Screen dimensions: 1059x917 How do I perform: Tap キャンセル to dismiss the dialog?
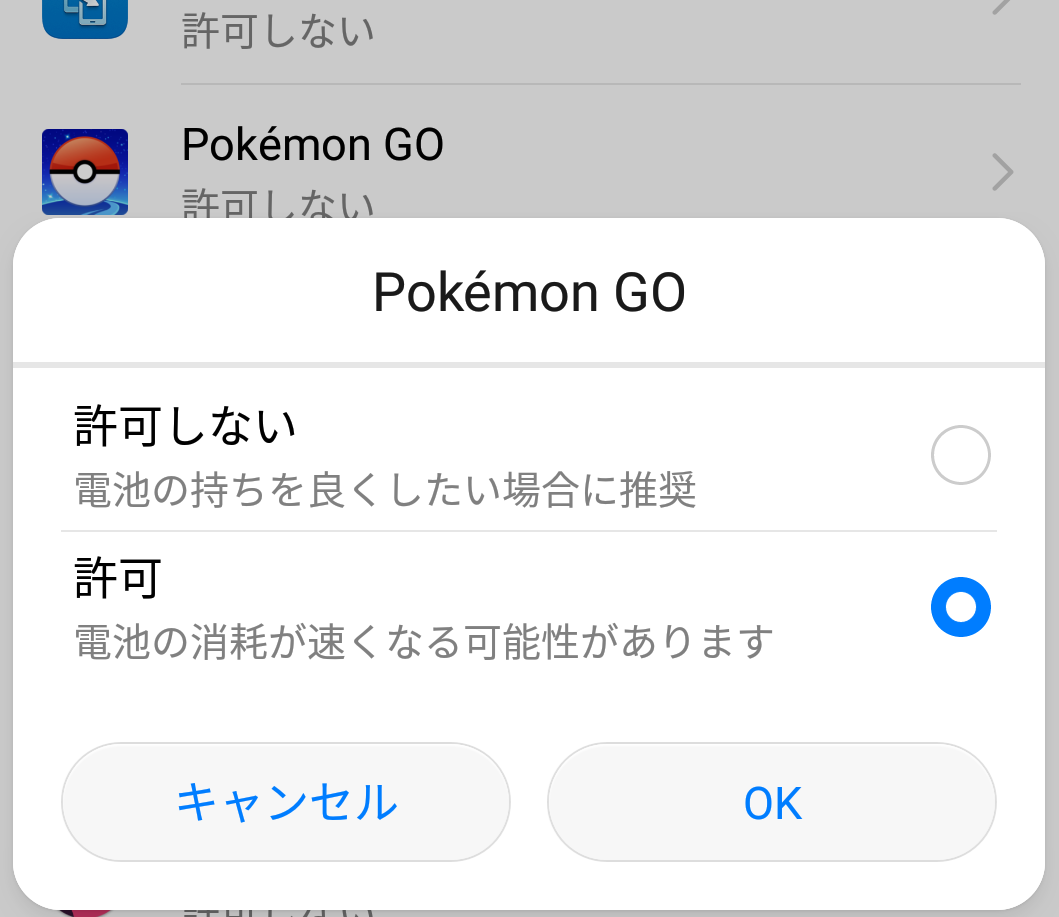(x=286, y=802)
